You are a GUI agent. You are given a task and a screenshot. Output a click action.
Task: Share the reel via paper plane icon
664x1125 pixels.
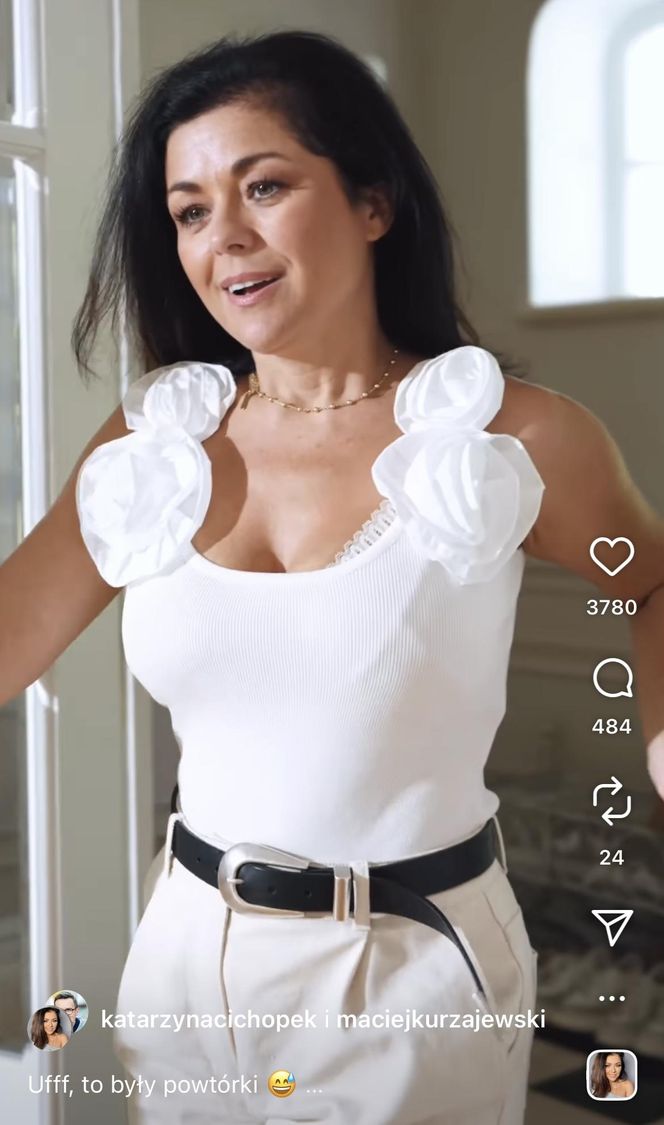(611, 927)
